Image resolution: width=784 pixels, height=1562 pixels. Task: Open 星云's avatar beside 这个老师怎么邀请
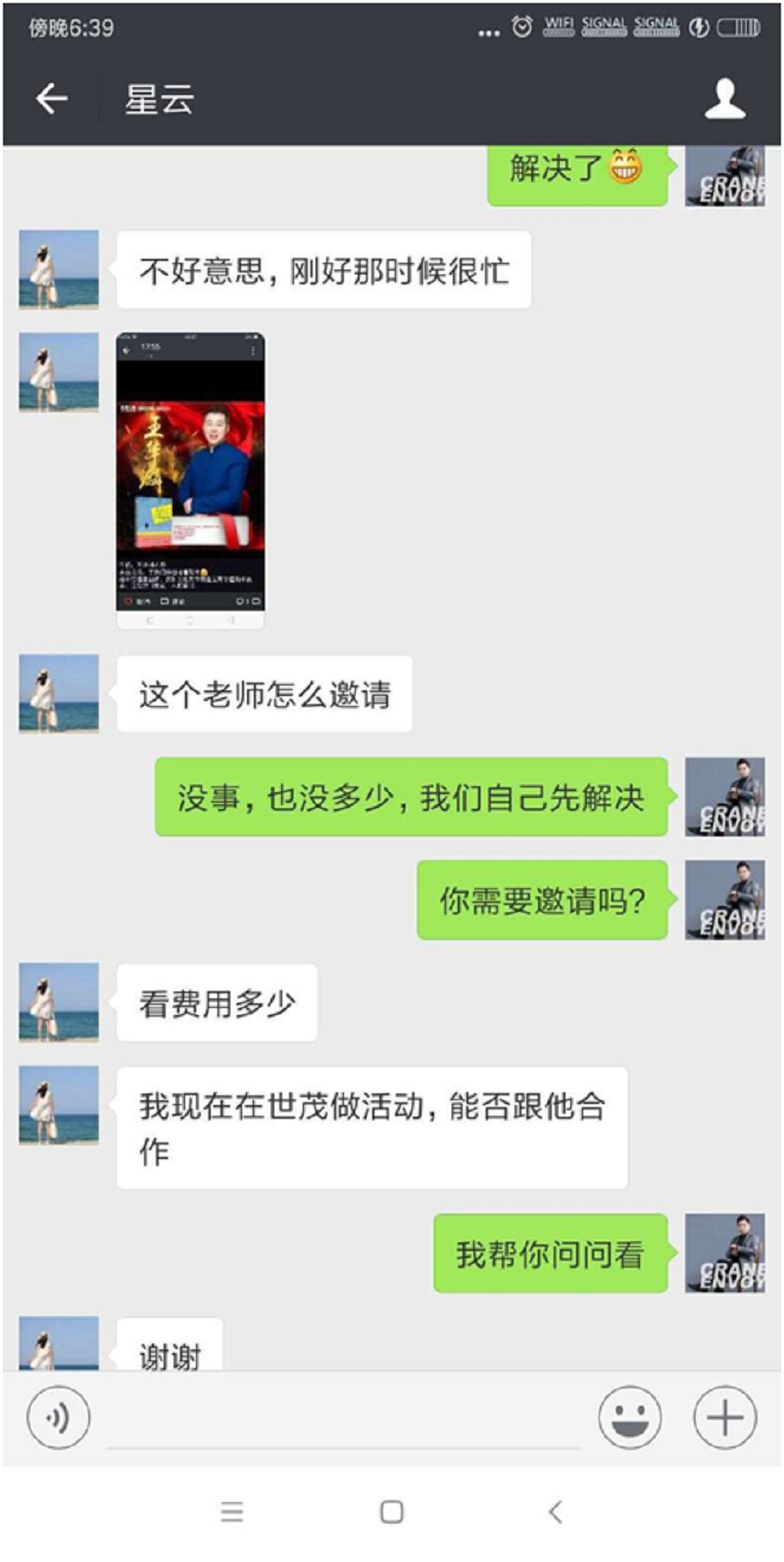tap(59, 693)
